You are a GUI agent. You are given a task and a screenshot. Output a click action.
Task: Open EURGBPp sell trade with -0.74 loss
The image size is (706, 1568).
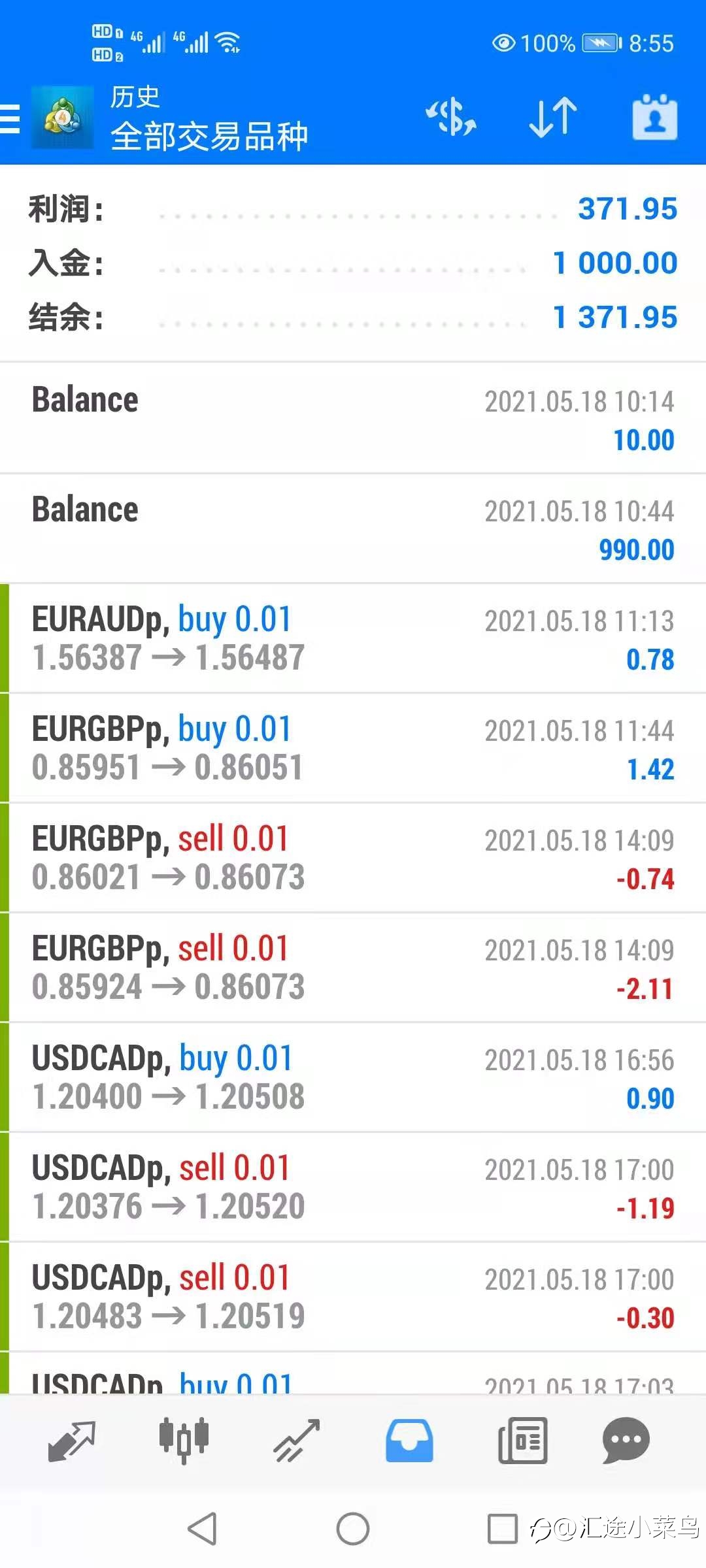click(x=353, y=858)
